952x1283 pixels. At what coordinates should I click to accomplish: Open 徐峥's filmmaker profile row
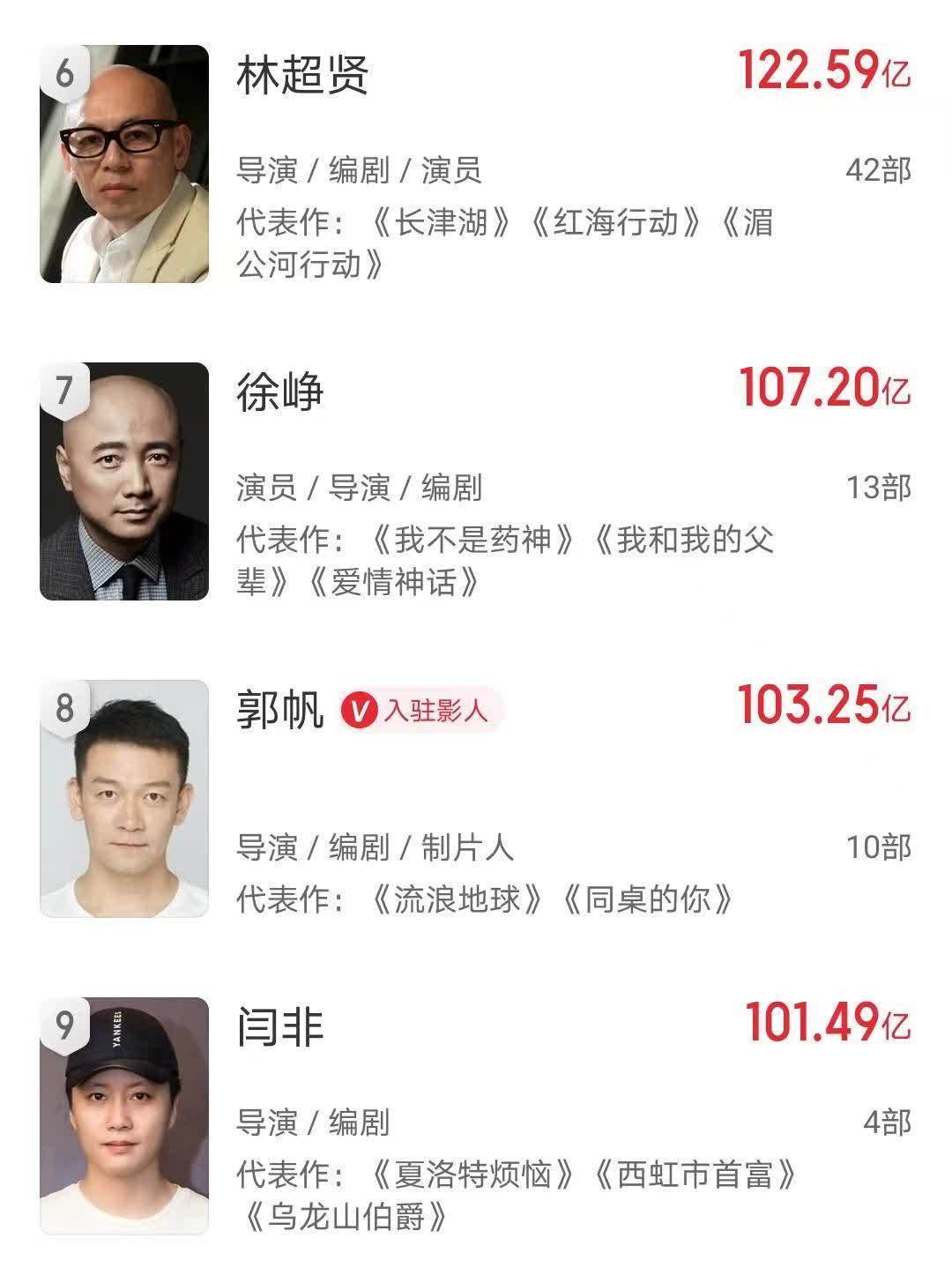476,481
